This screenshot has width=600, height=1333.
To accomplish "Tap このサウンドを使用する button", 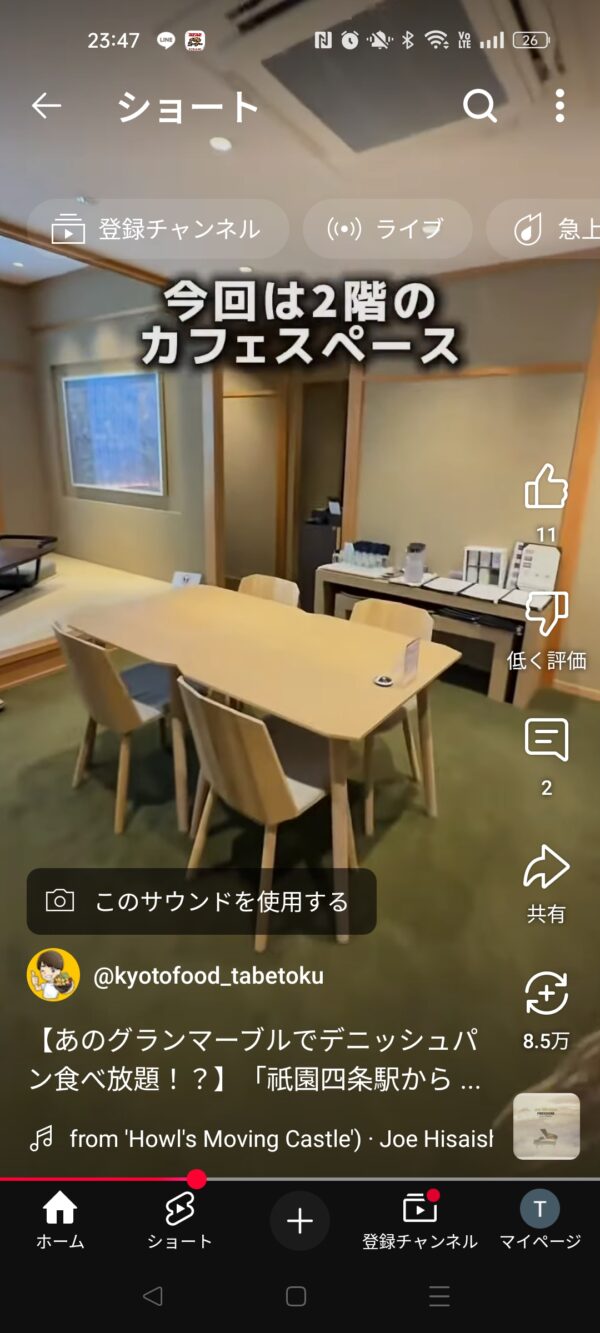I will click(x=201, y=901).
